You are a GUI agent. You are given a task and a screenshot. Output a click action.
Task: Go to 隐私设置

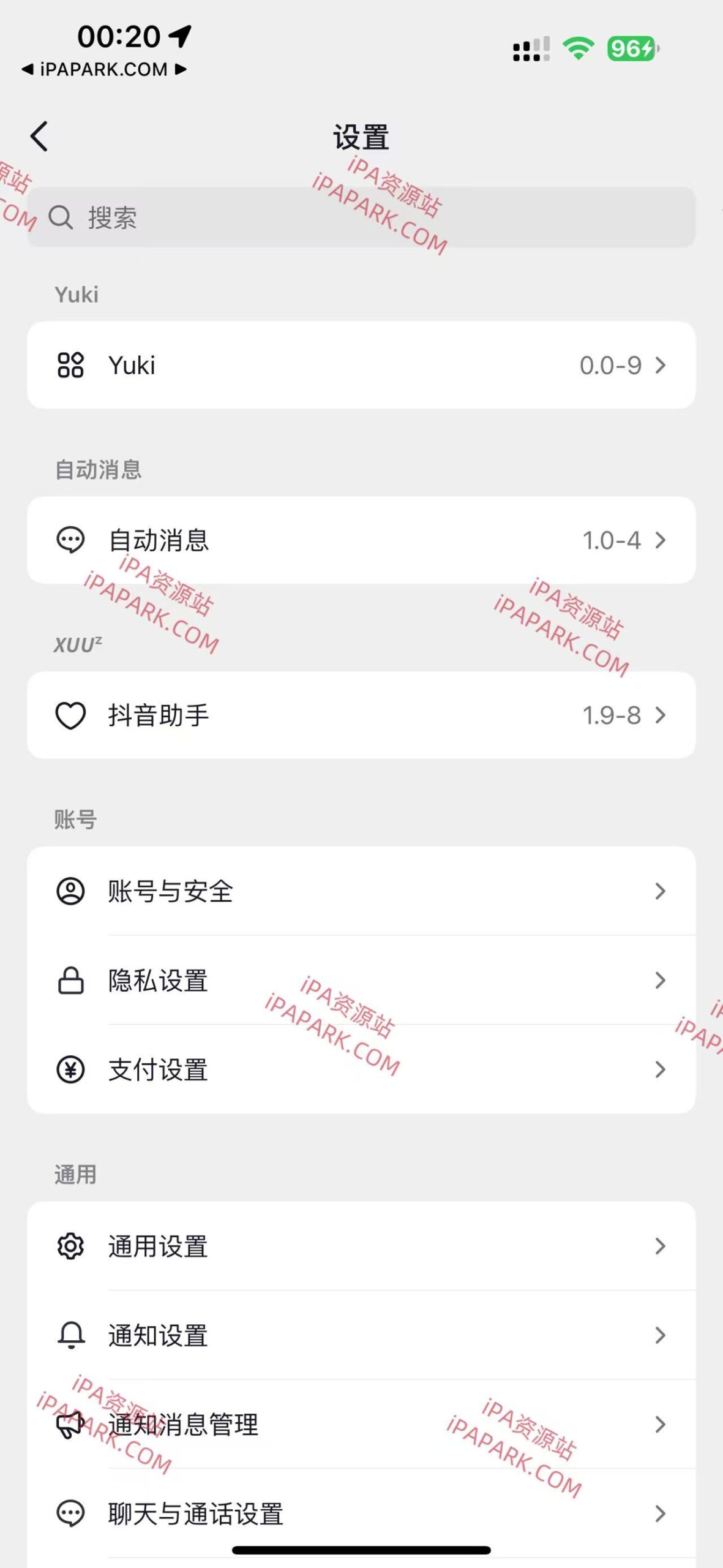pos(361,980)
